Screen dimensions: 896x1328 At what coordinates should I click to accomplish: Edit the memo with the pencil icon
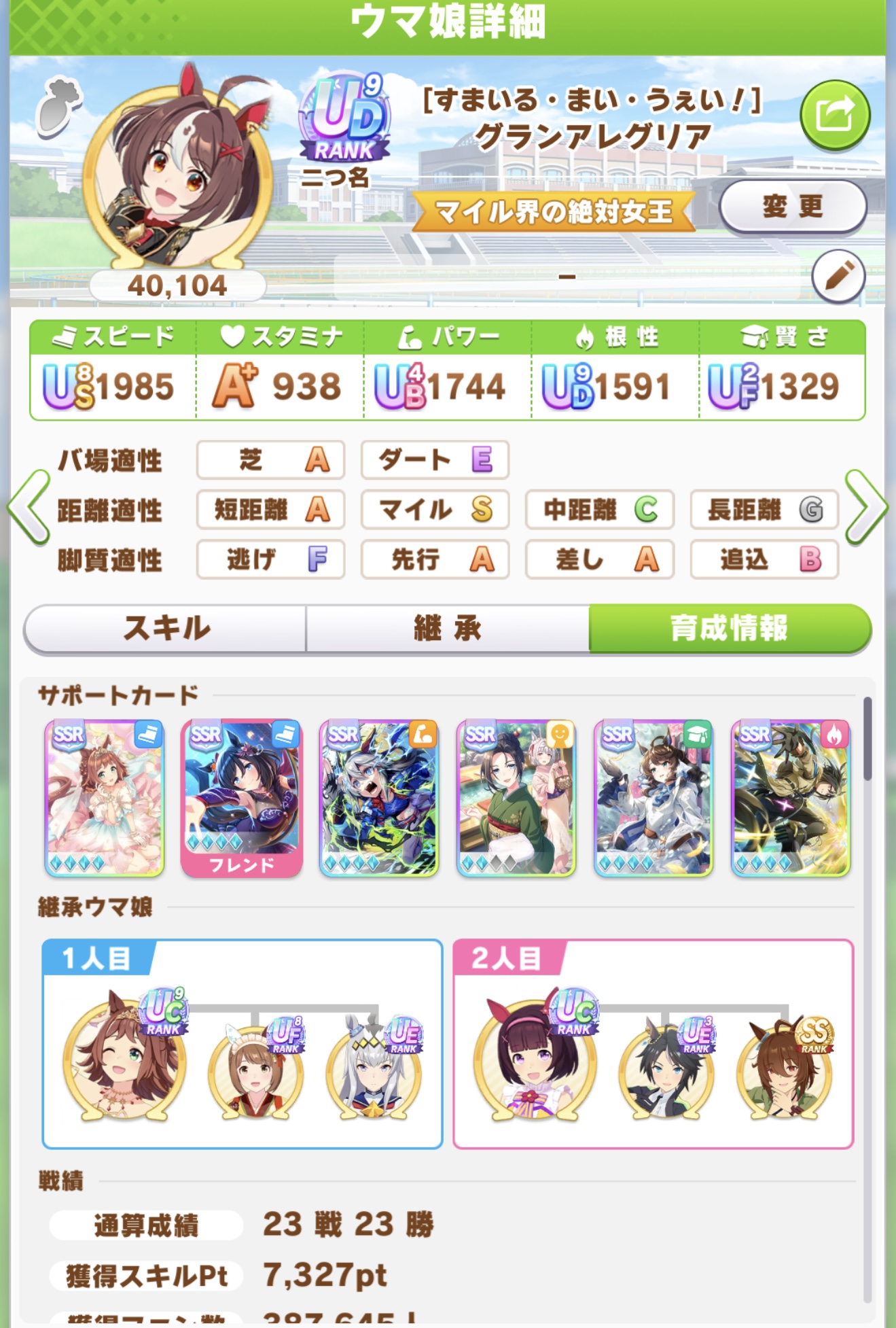[838, 277]
